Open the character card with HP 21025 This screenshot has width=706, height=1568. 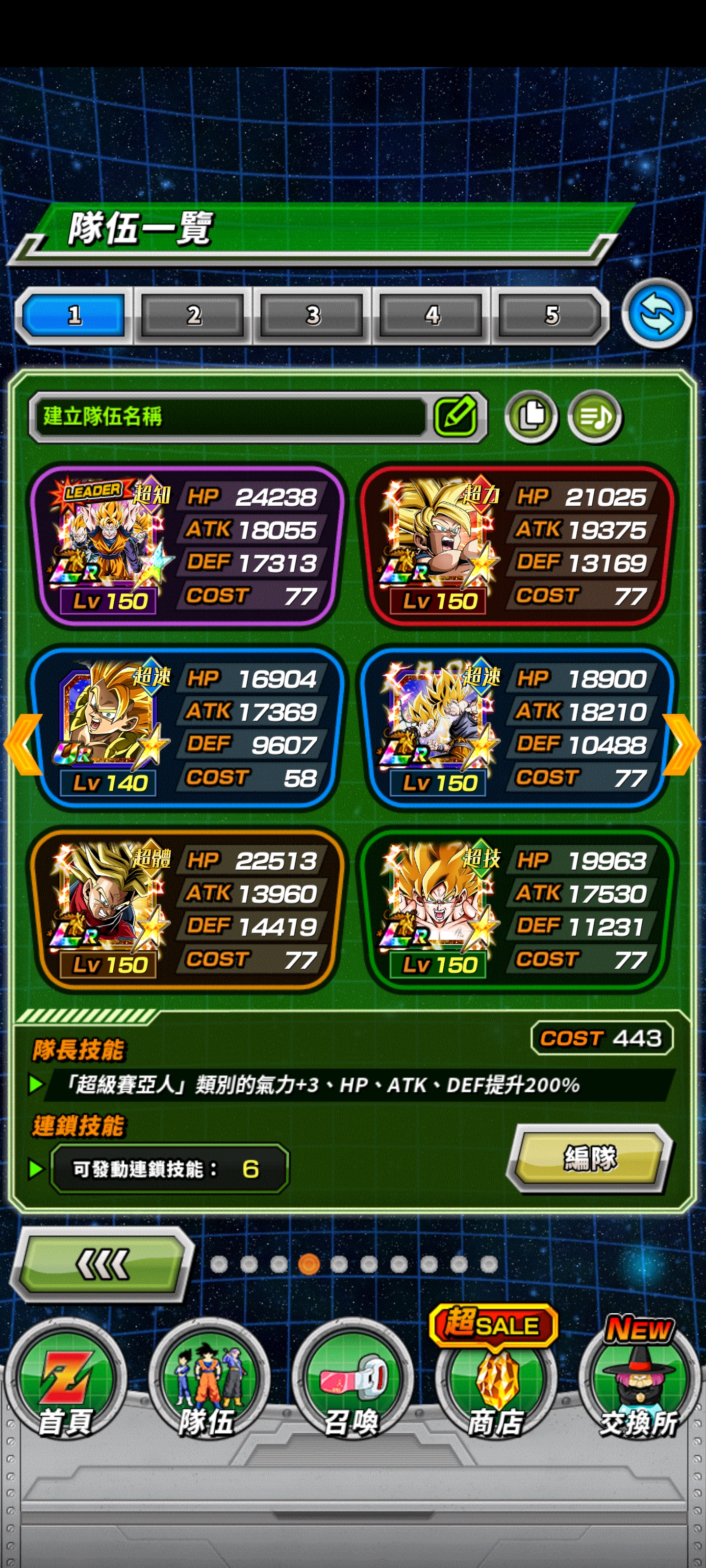(x=518, y=545)
